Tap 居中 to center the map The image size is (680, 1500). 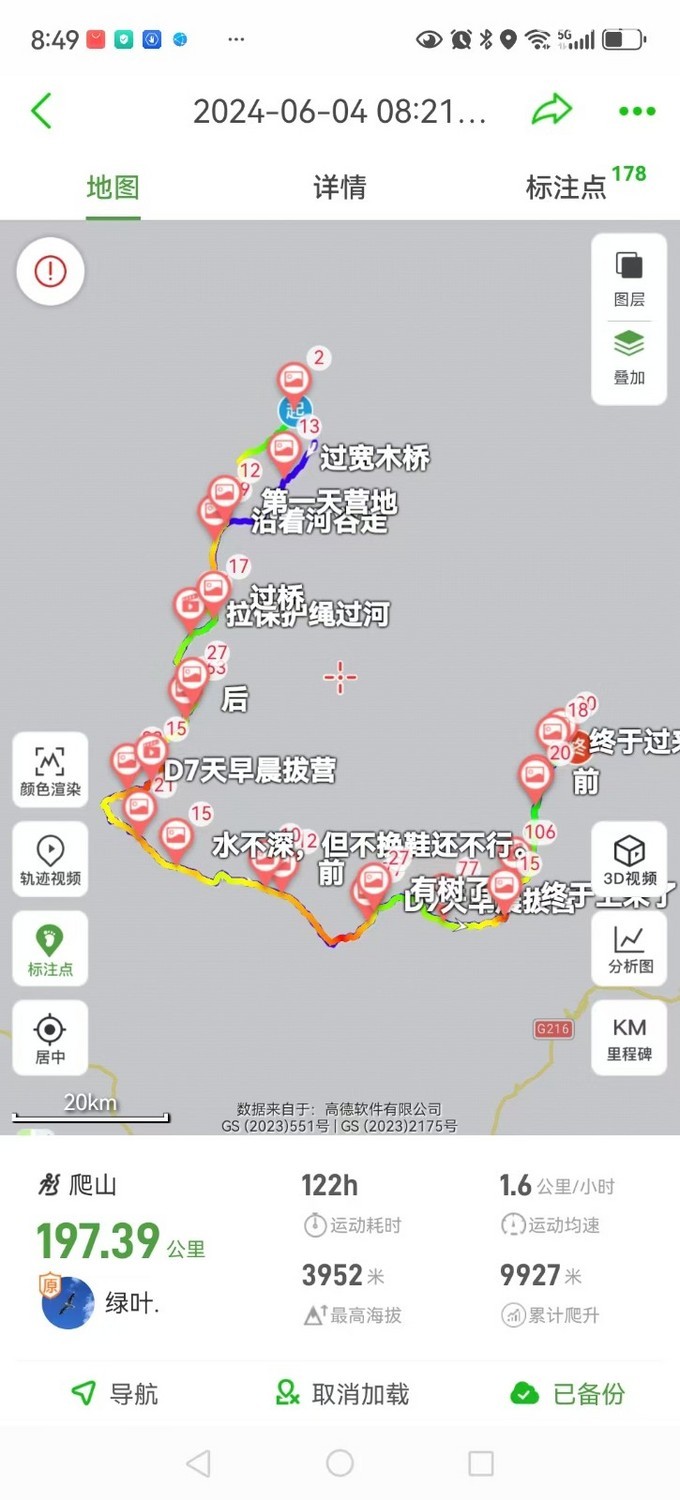pyautogui.click(x=50, y=1039)
